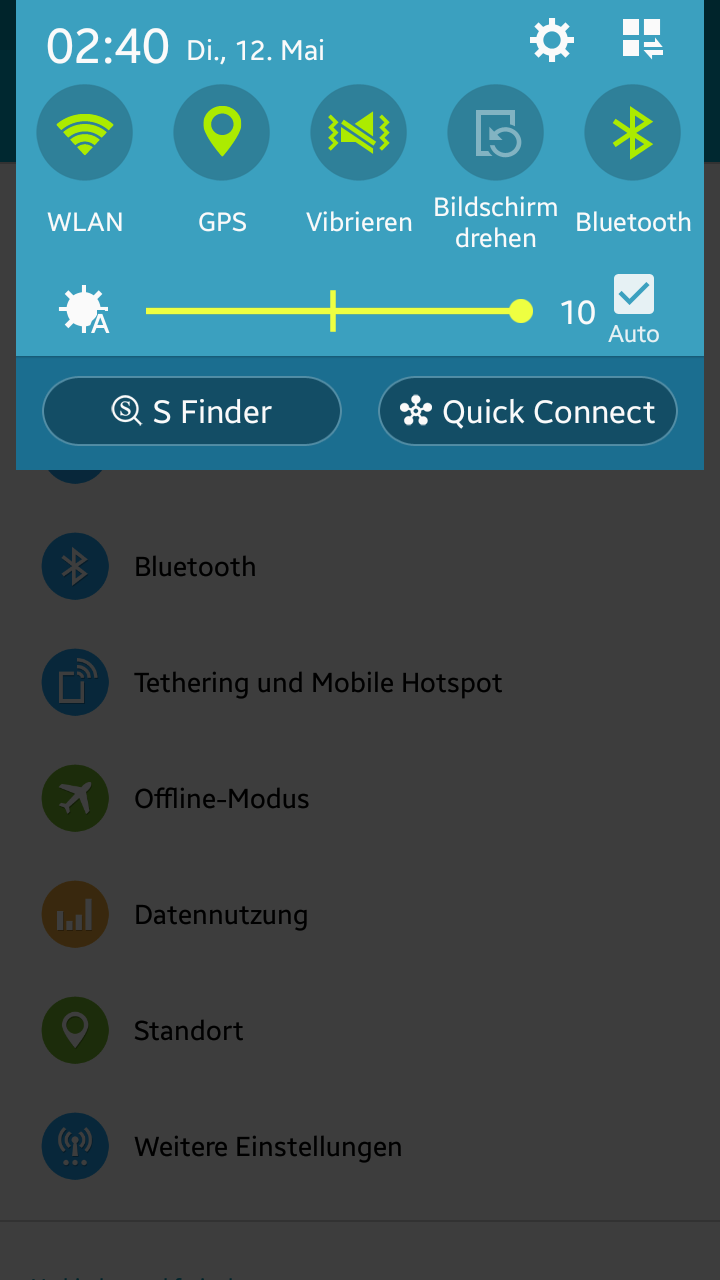Toggle Bluetooth in the quick settings panel
Screen dimensions: 720x1280
point(633,133)
